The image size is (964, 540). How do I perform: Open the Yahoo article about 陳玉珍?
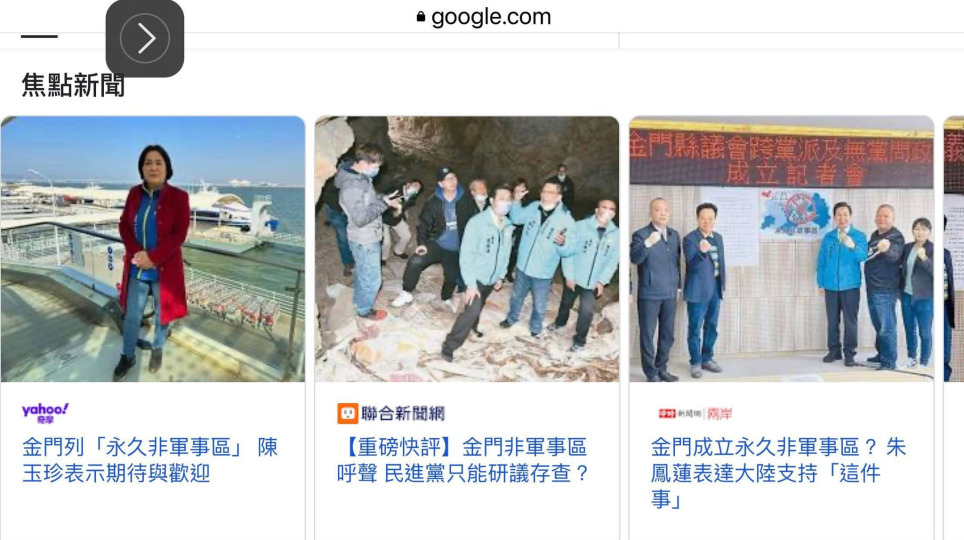150,459
